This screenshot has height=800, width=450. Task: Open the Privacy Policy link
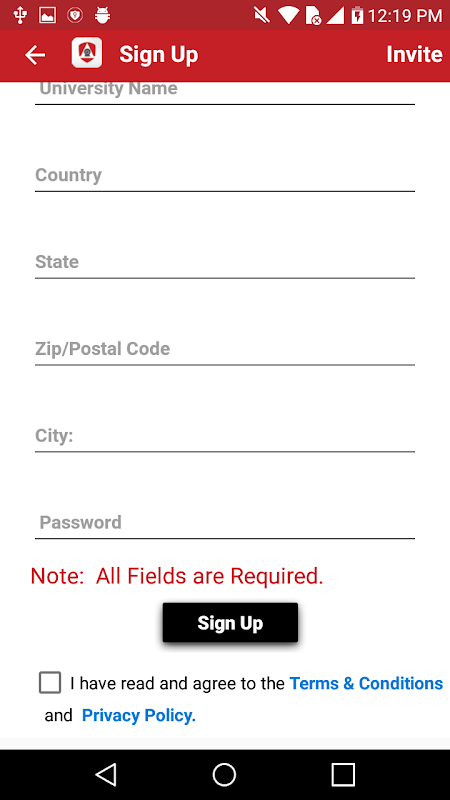[x=139, y=715]
